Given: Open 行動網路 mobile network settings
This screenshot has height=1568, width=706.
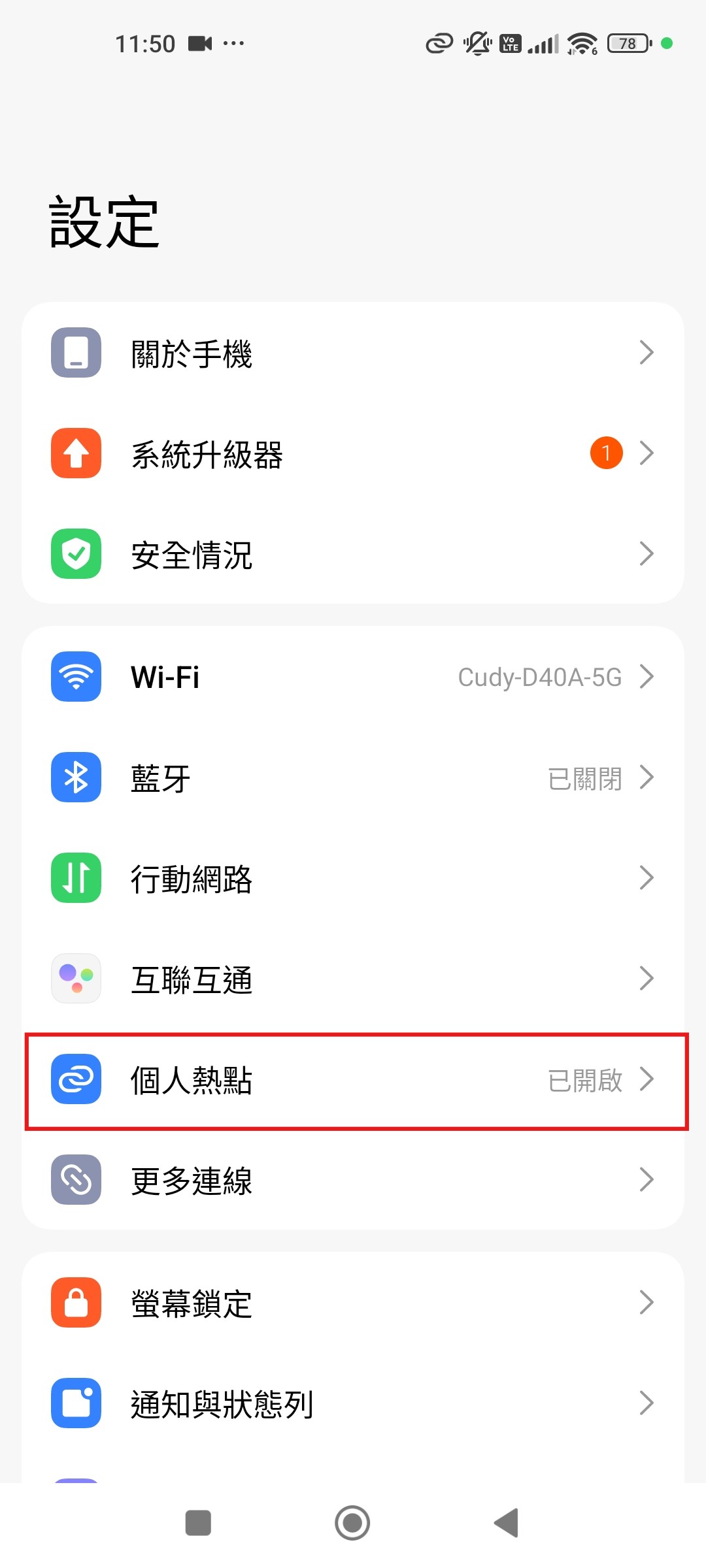Looking at the screenshot, I should coord(353,878).
